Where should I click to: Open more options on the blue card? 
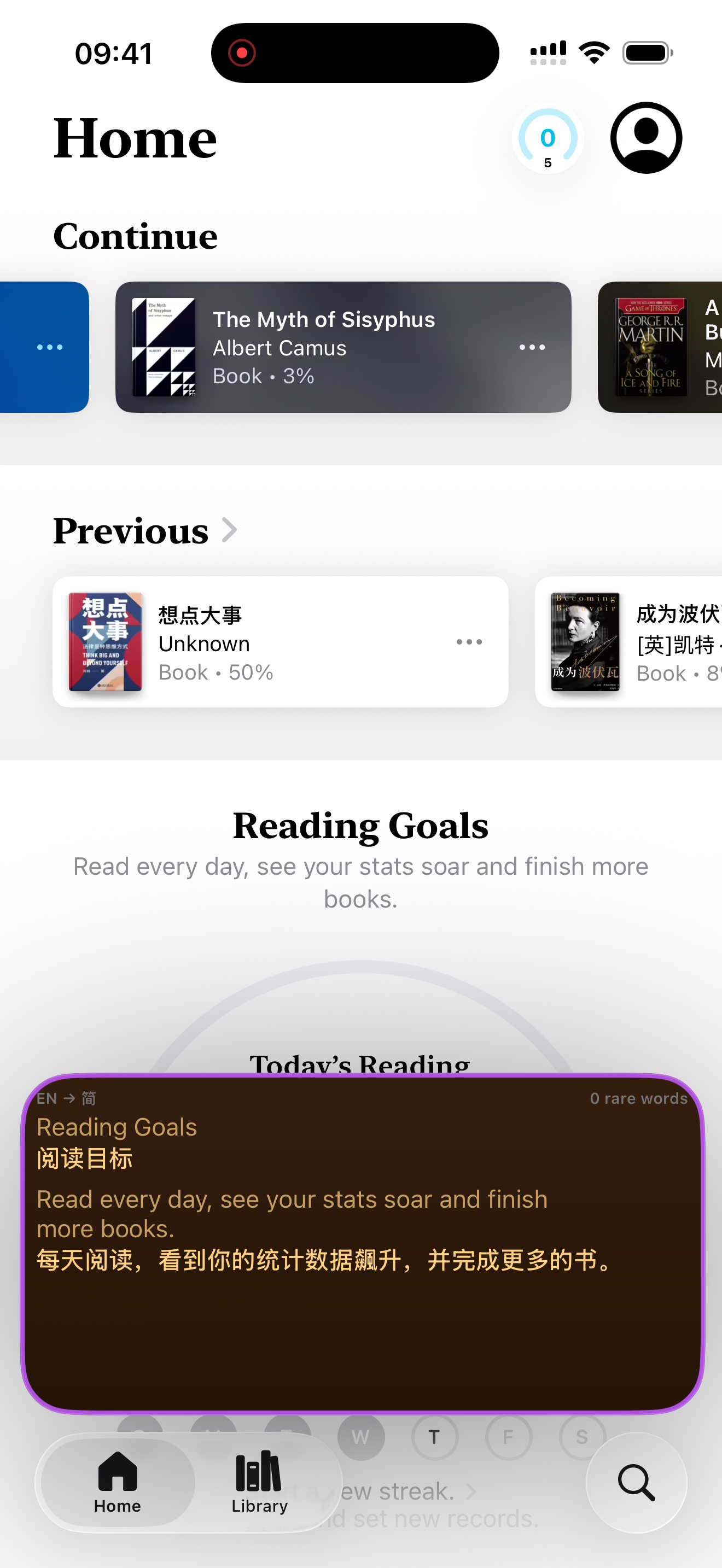tap(49, 347)
